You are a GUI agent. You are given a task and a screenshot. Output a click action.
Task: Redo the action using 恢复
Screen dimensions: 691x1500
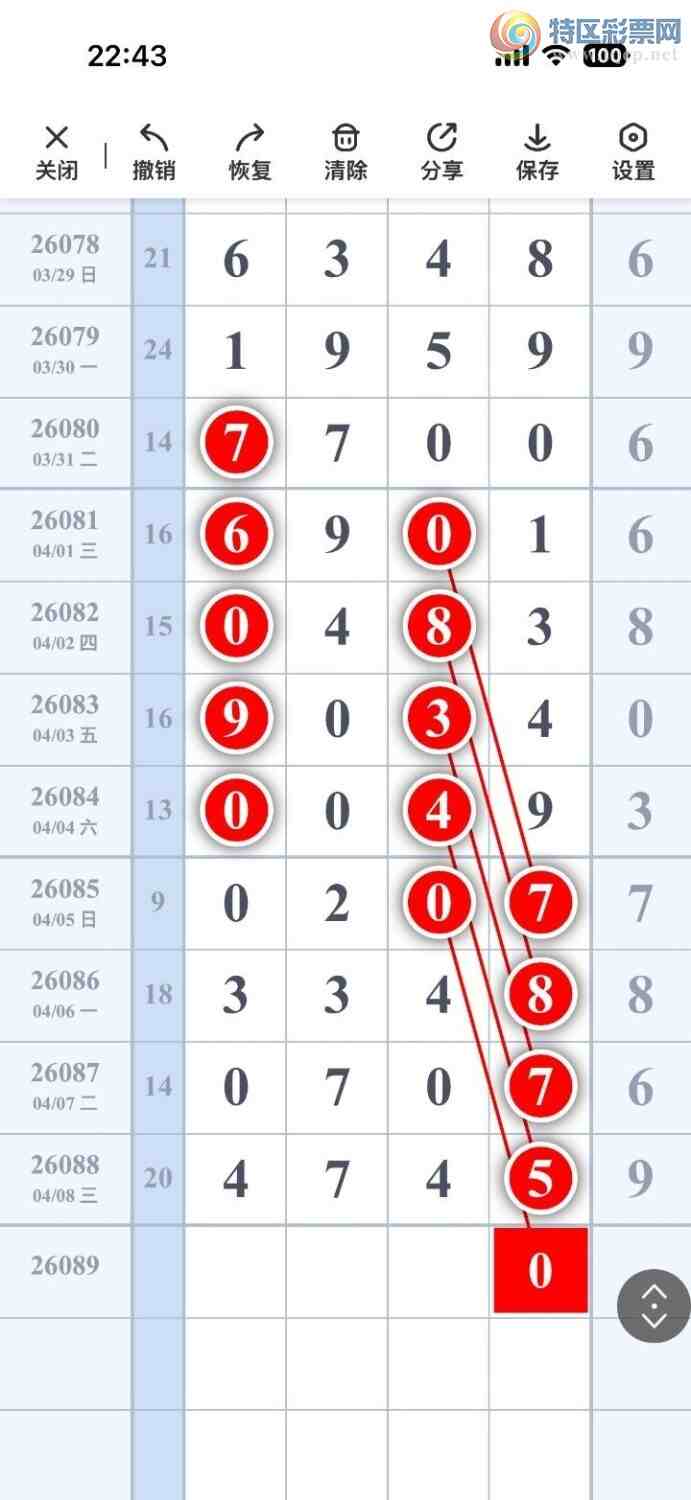coord(250,152)
